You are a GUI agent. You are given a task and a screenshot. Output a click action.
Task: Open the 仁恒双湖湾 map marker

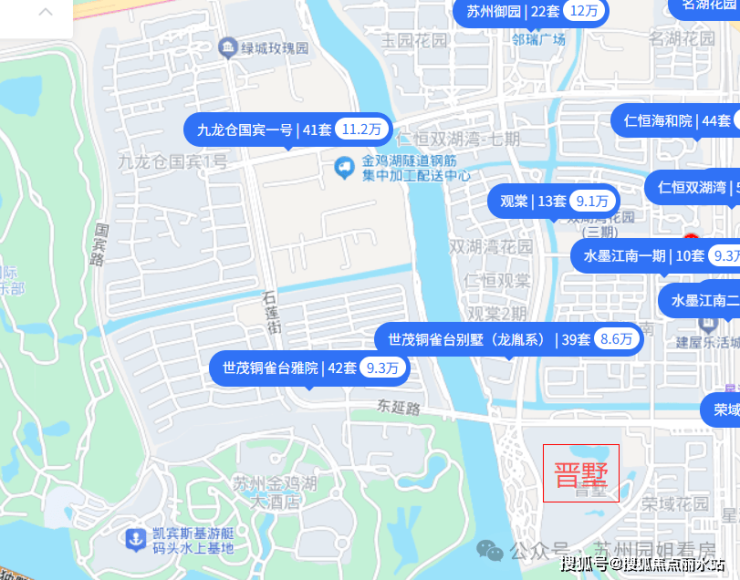pos(693,187)
